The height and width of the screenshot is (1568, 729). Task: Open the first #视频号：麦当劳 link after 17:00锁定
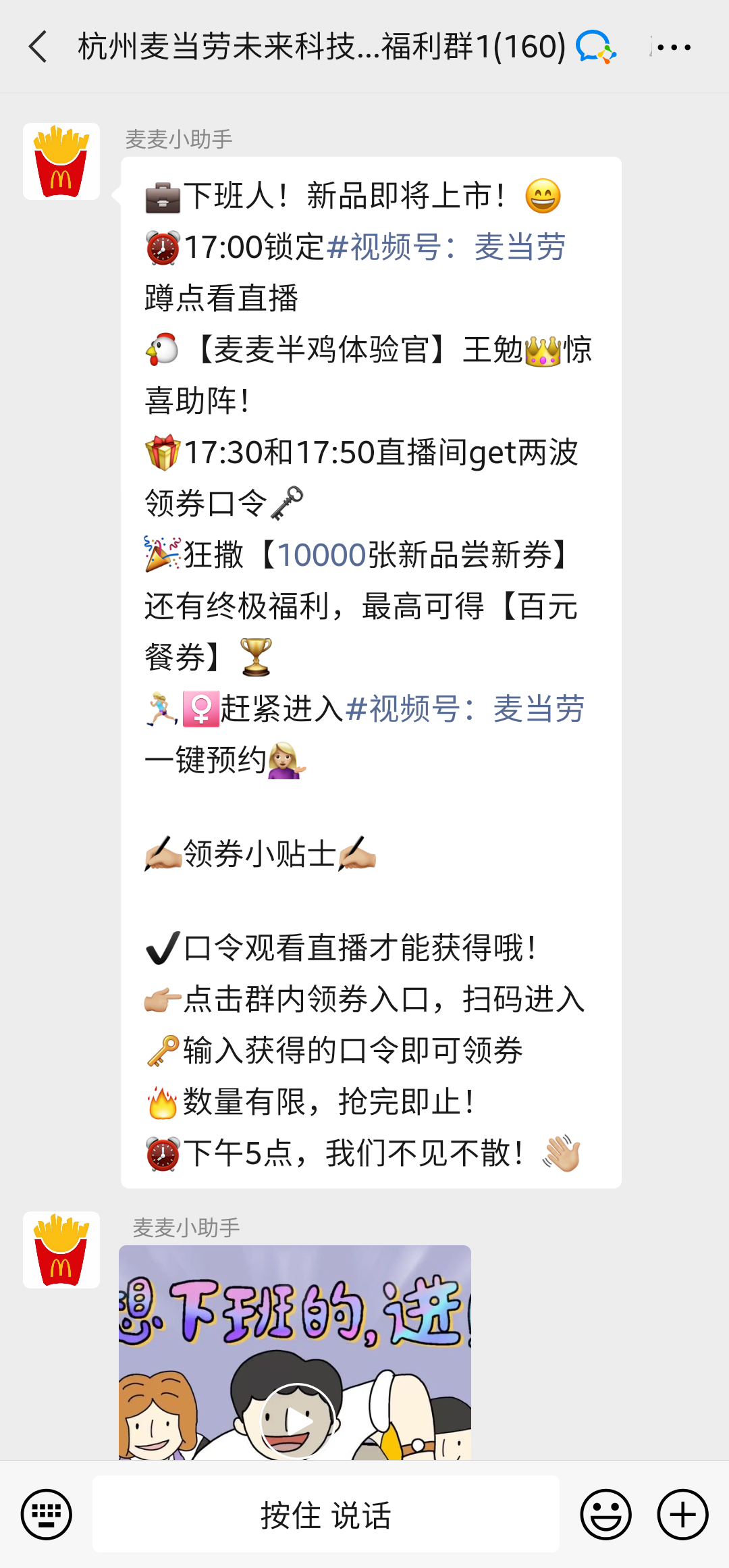click(x=446, y=247)
